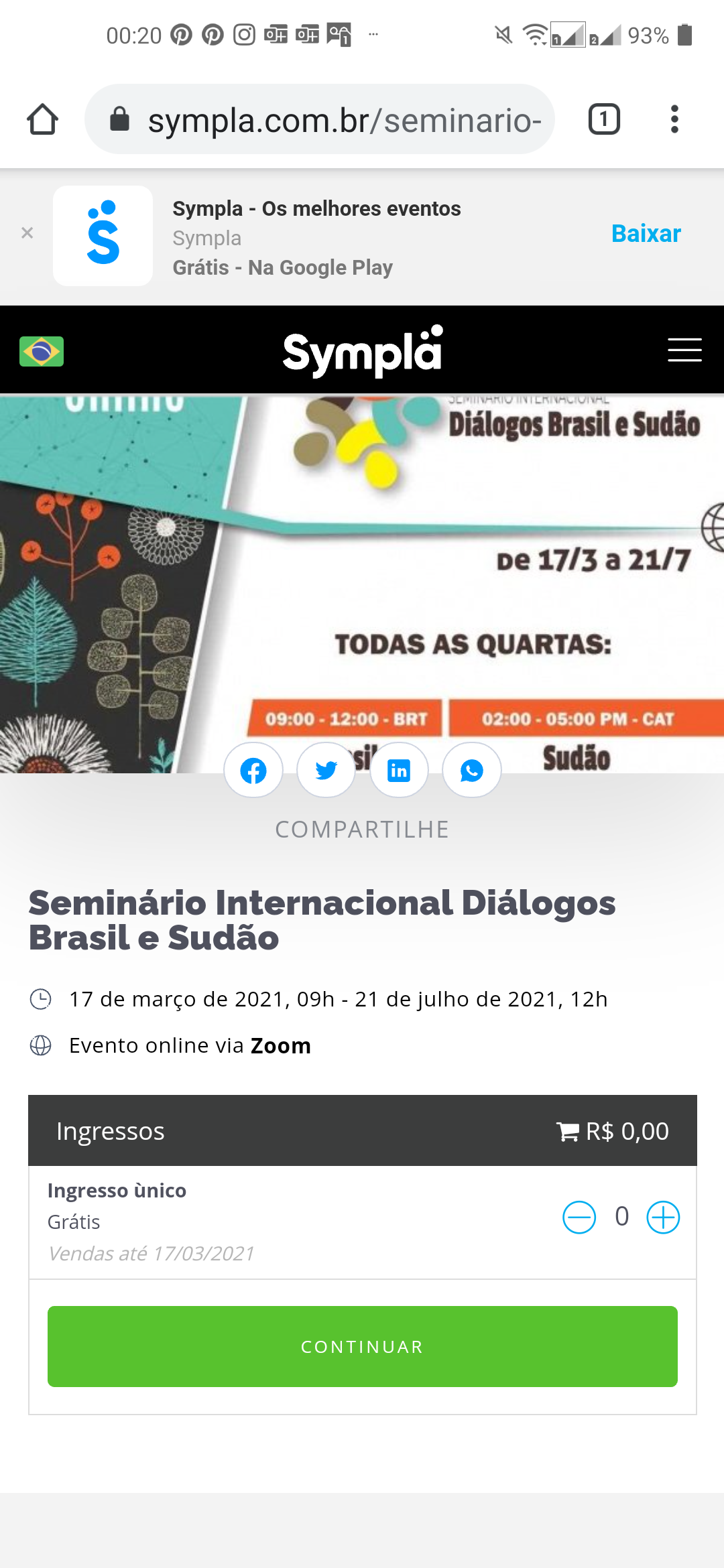Share the event on LinkedIn

coord(399,771)
